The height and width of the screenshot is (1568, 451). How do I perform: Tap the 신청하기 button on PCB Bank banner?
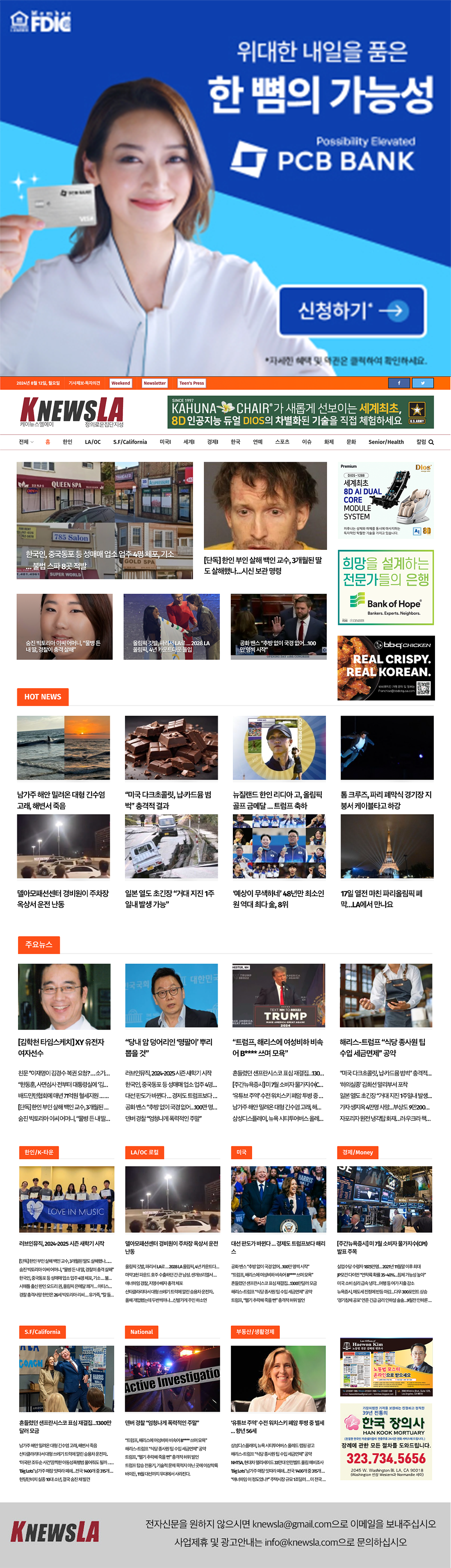(x=351, y=311)
